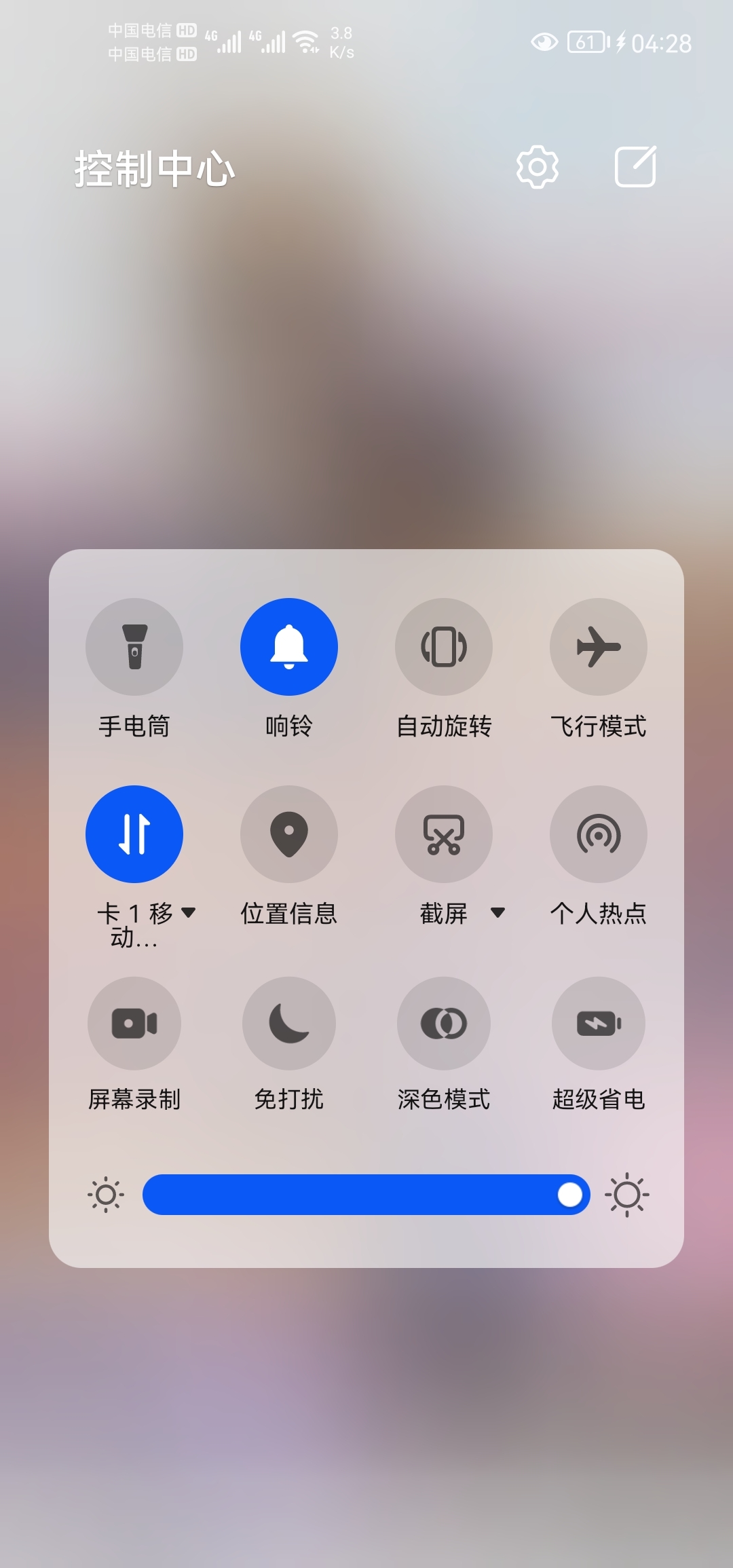Edit control center shortcuts
The image size is (733, 1568).
pos(635,166)
